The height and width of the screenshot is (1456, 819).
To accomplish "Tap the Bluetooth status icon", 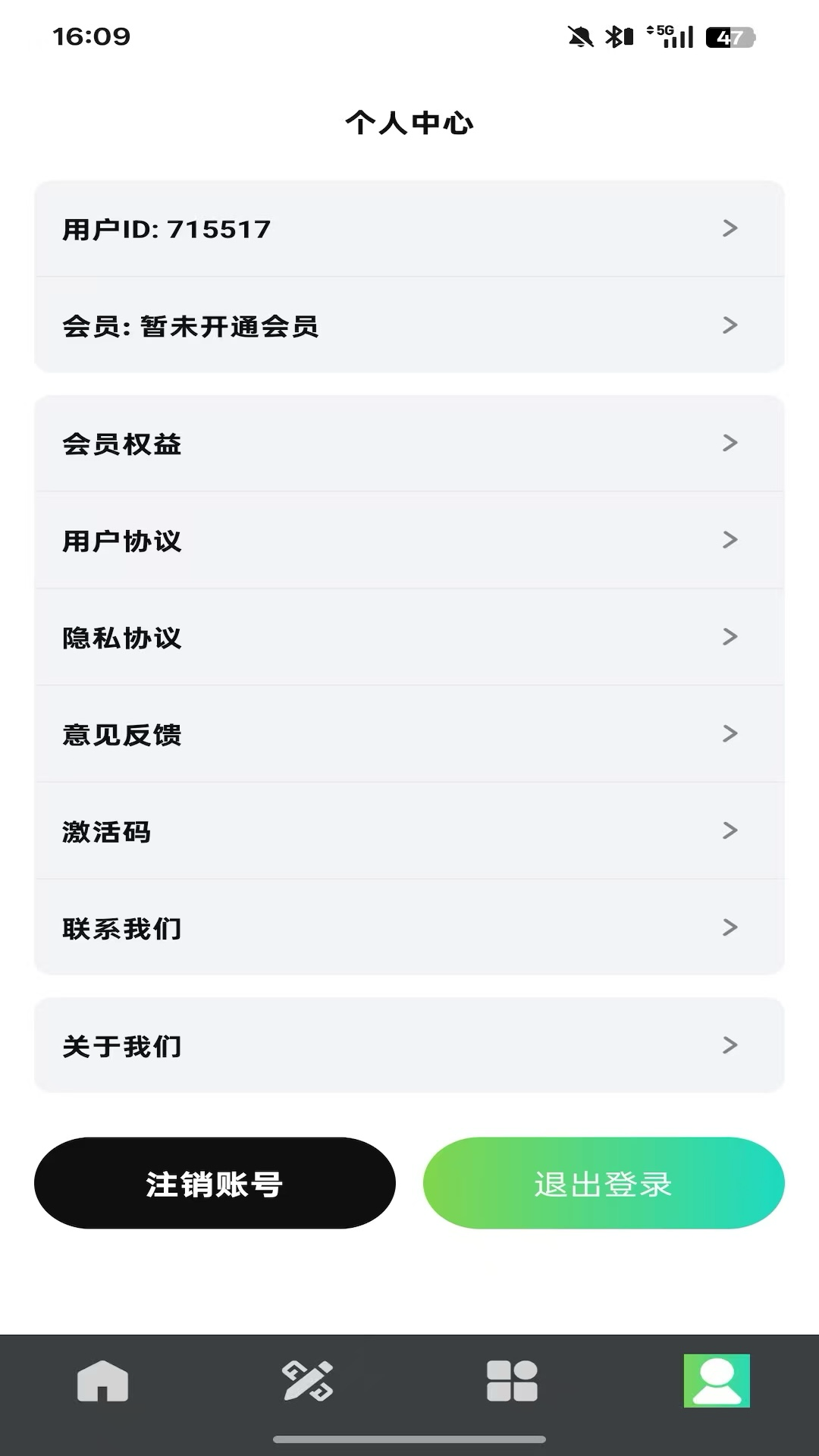I will [x=616, y=34].
